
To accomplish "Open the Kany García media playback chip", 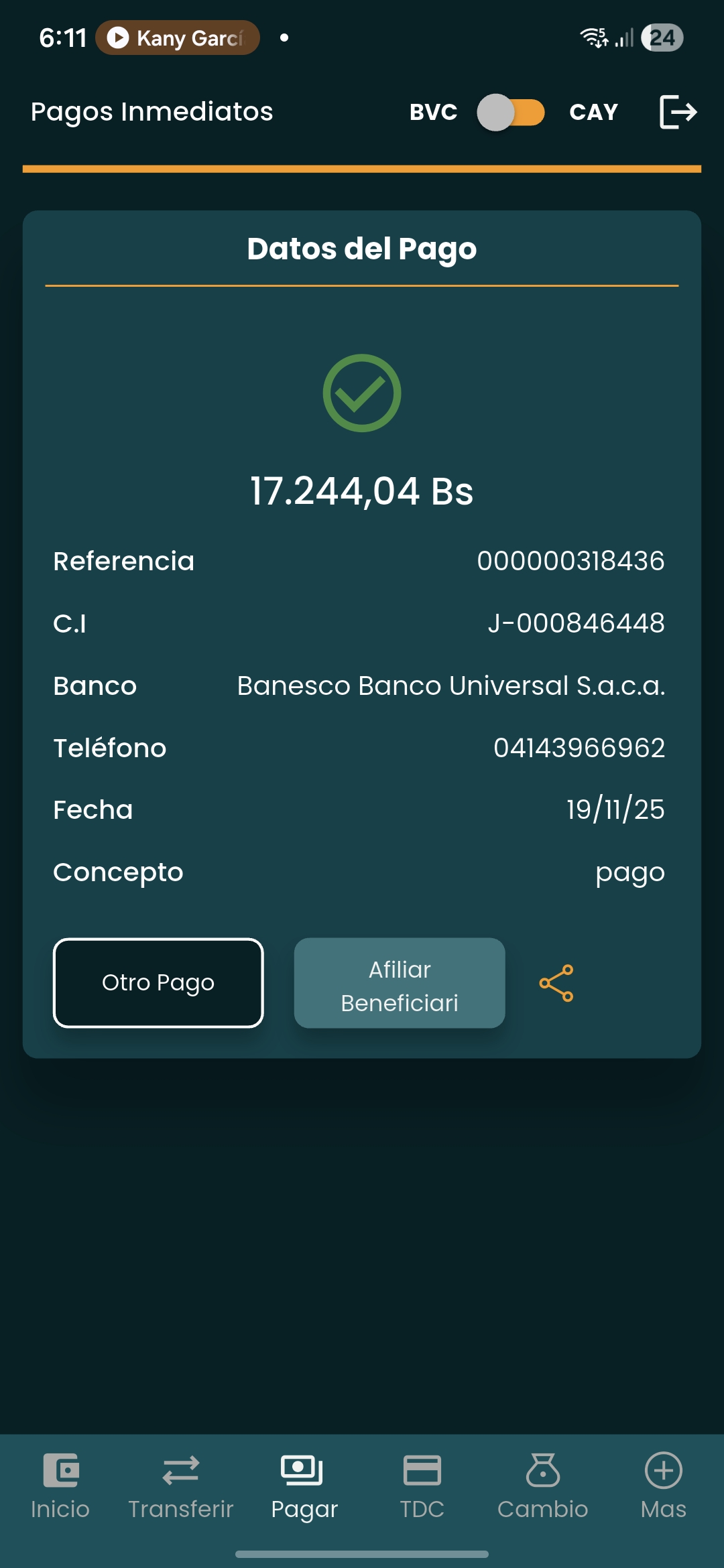I will [178, 38].
